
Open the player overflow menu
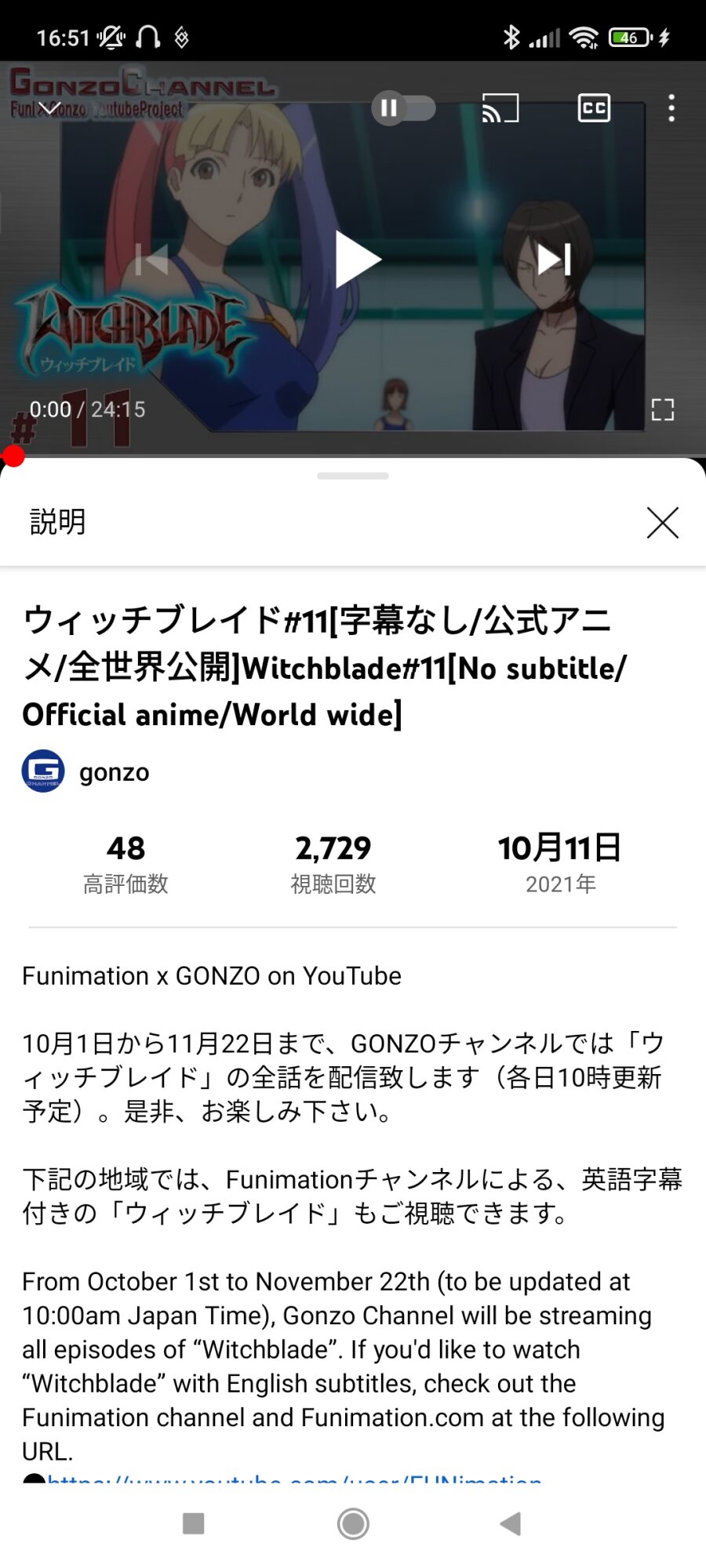[671, 108]
